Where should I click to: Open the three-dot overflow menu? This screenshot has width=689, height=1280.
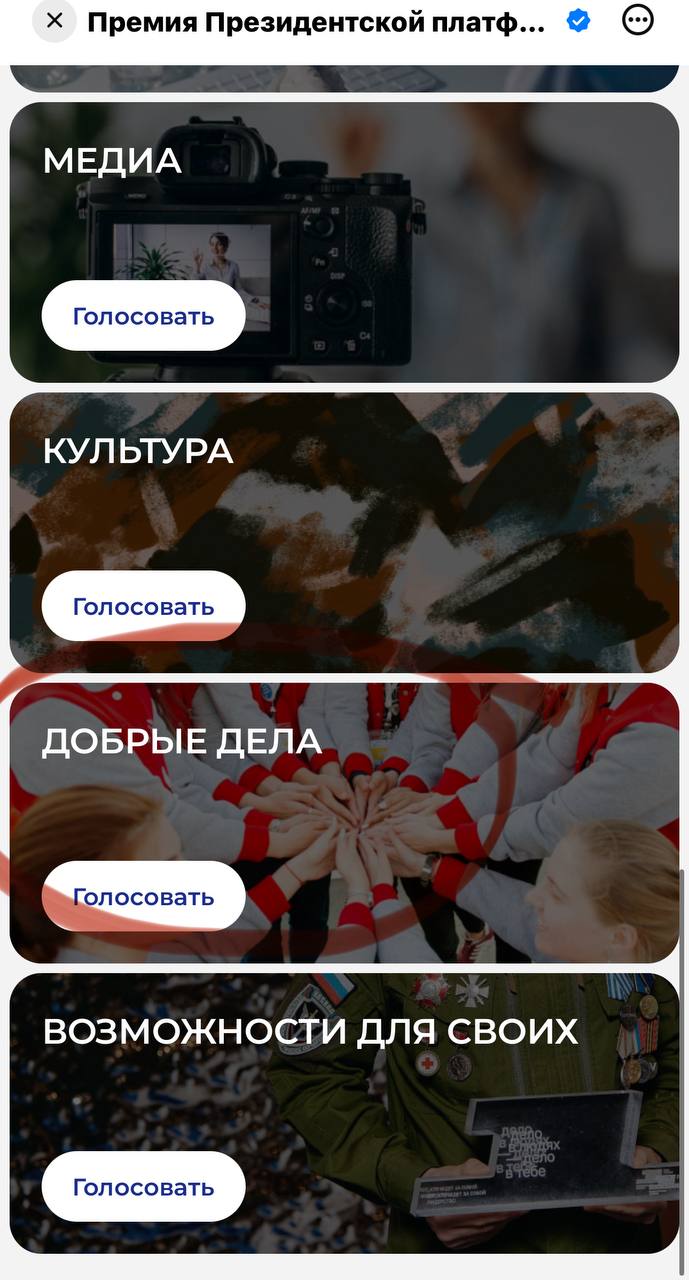637,20
